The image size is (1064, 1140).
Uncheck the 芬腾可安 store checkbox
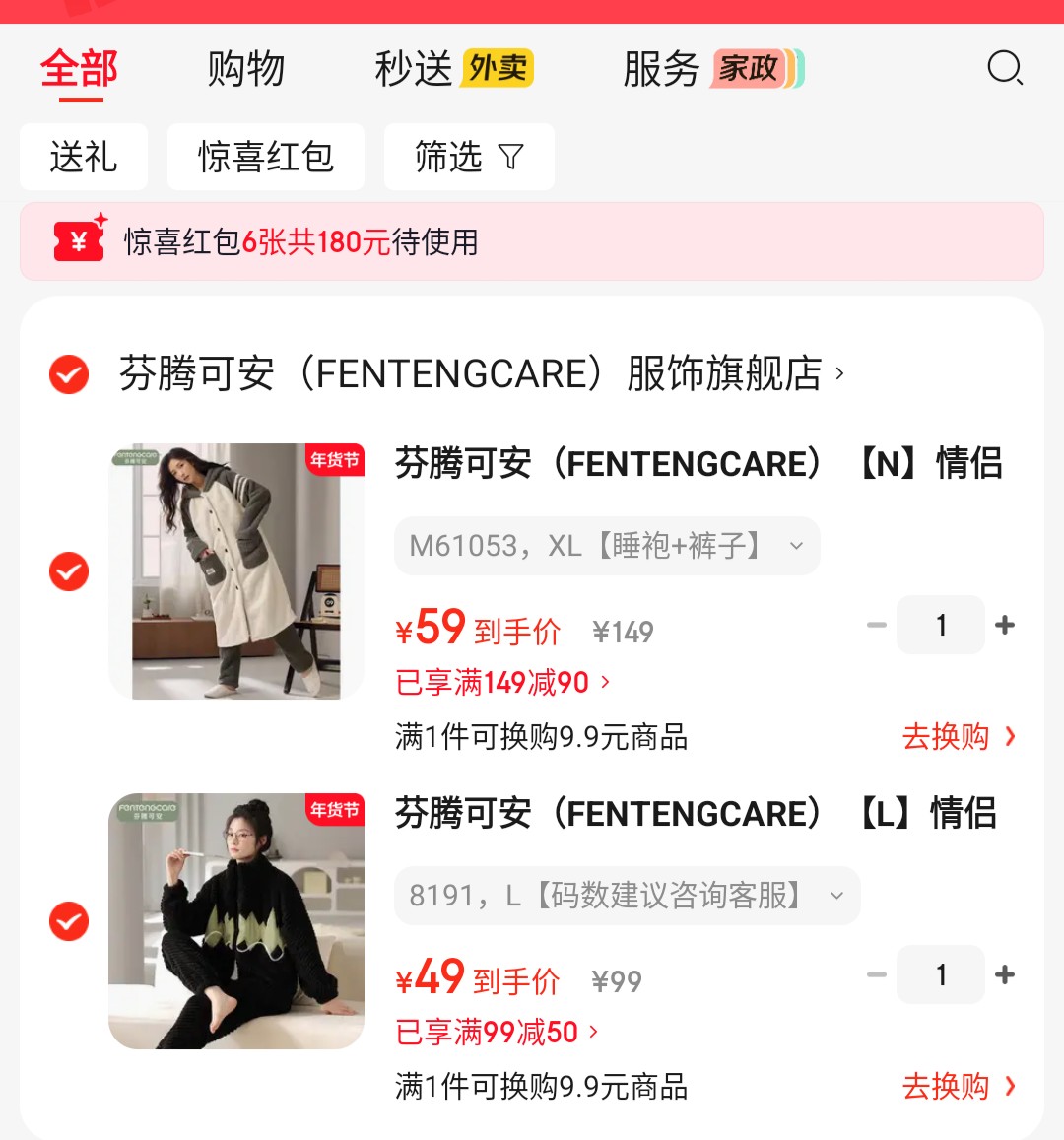pyautogui.click(x=69, y=374)
